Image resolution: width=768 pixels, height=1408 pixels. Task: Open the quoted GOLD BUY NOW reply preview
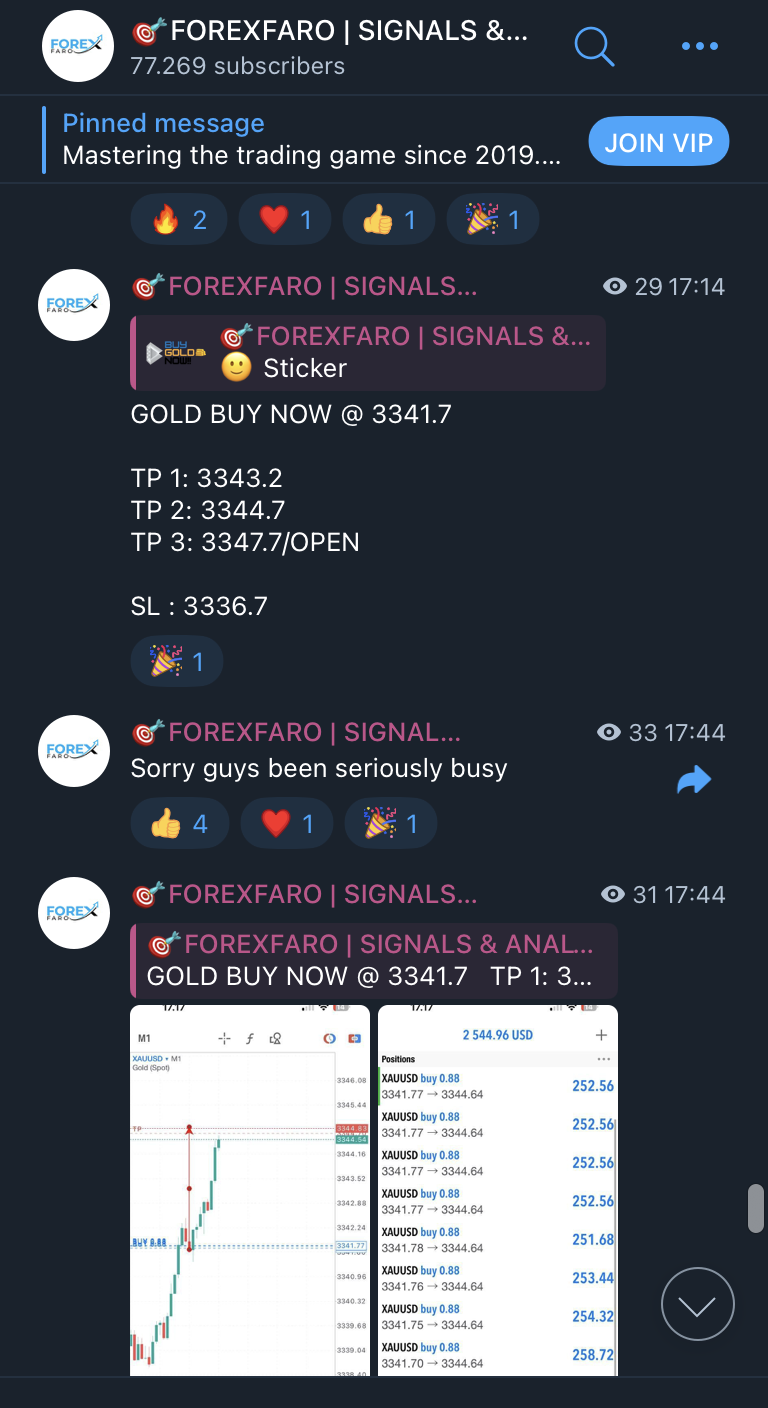[374, 960]
